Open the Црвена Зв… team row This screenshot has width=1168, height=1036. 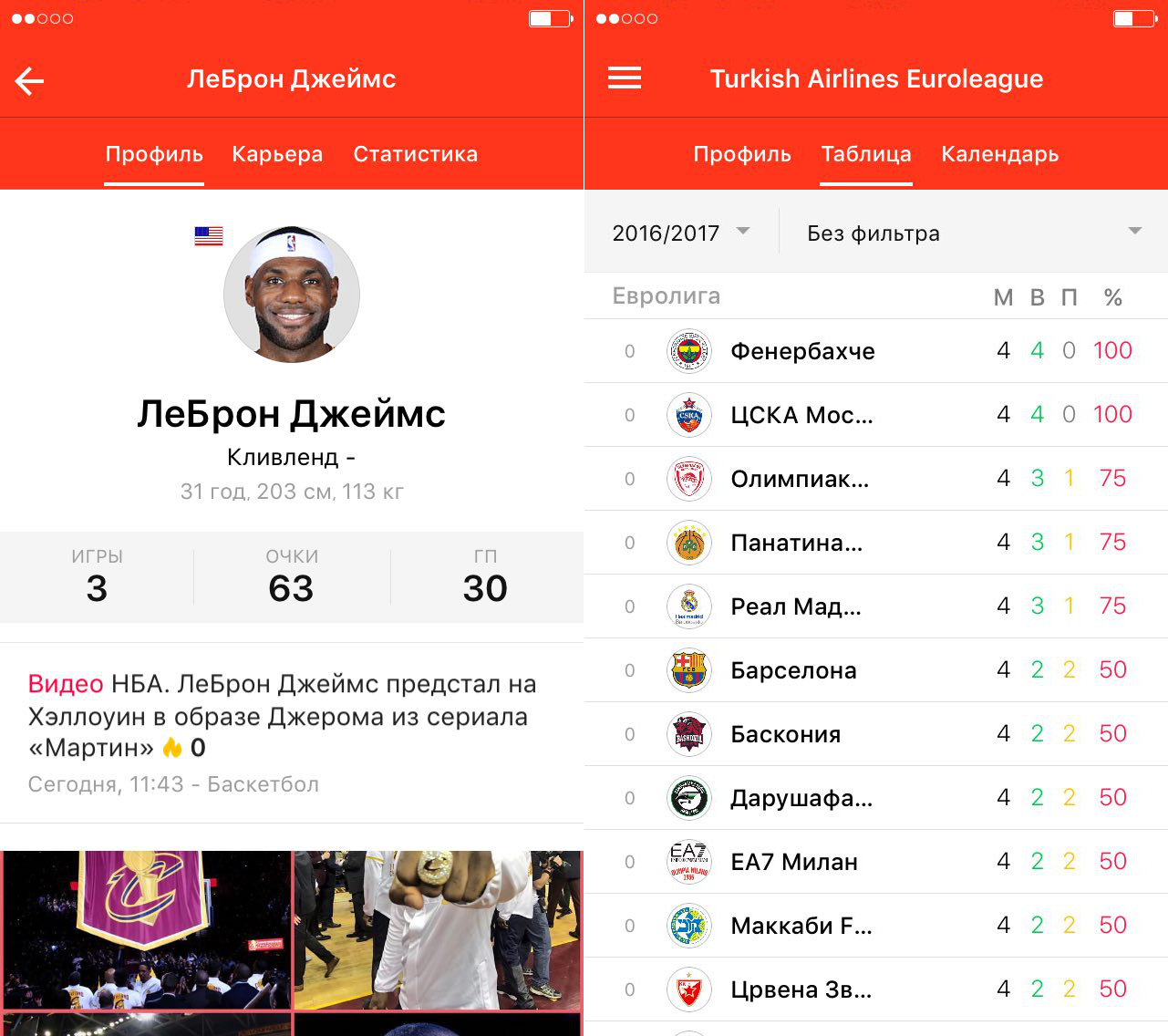tap(875, 989)
